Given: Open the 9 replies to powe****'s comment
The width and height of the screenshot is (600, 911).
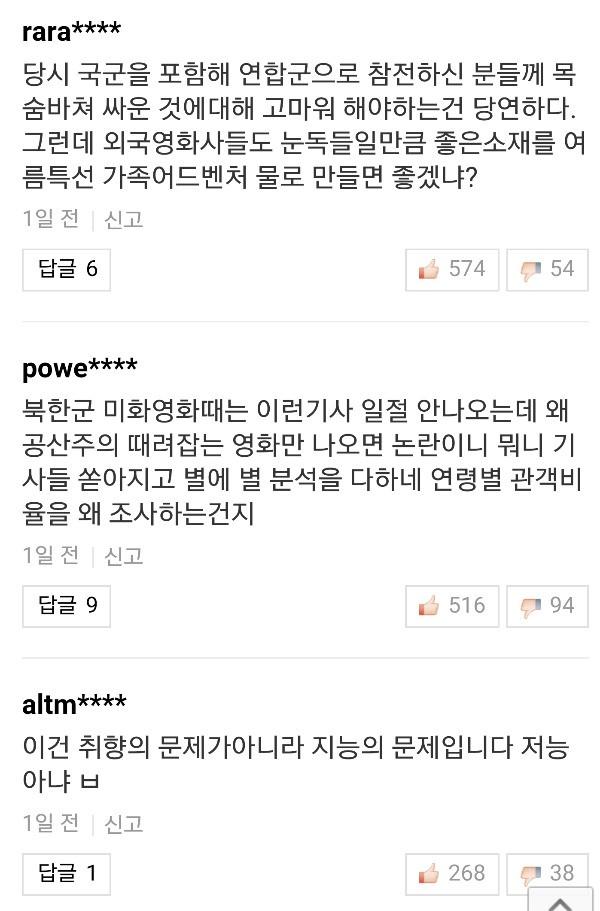Looking at the screenshot, I should [x=66, y=605].
